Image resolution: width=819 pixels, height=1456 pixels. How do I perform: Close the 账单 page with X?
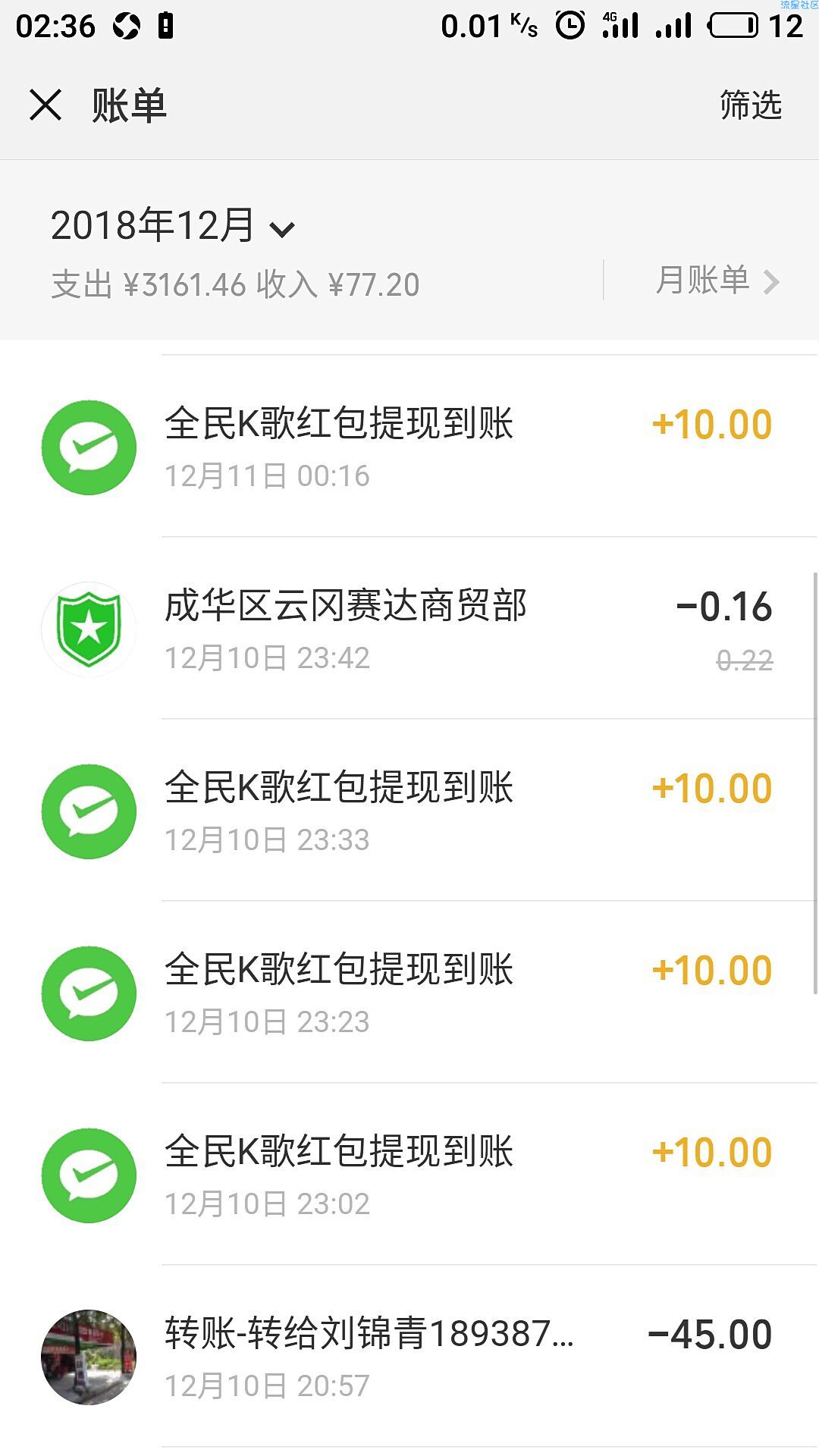(x=45, y=105)
